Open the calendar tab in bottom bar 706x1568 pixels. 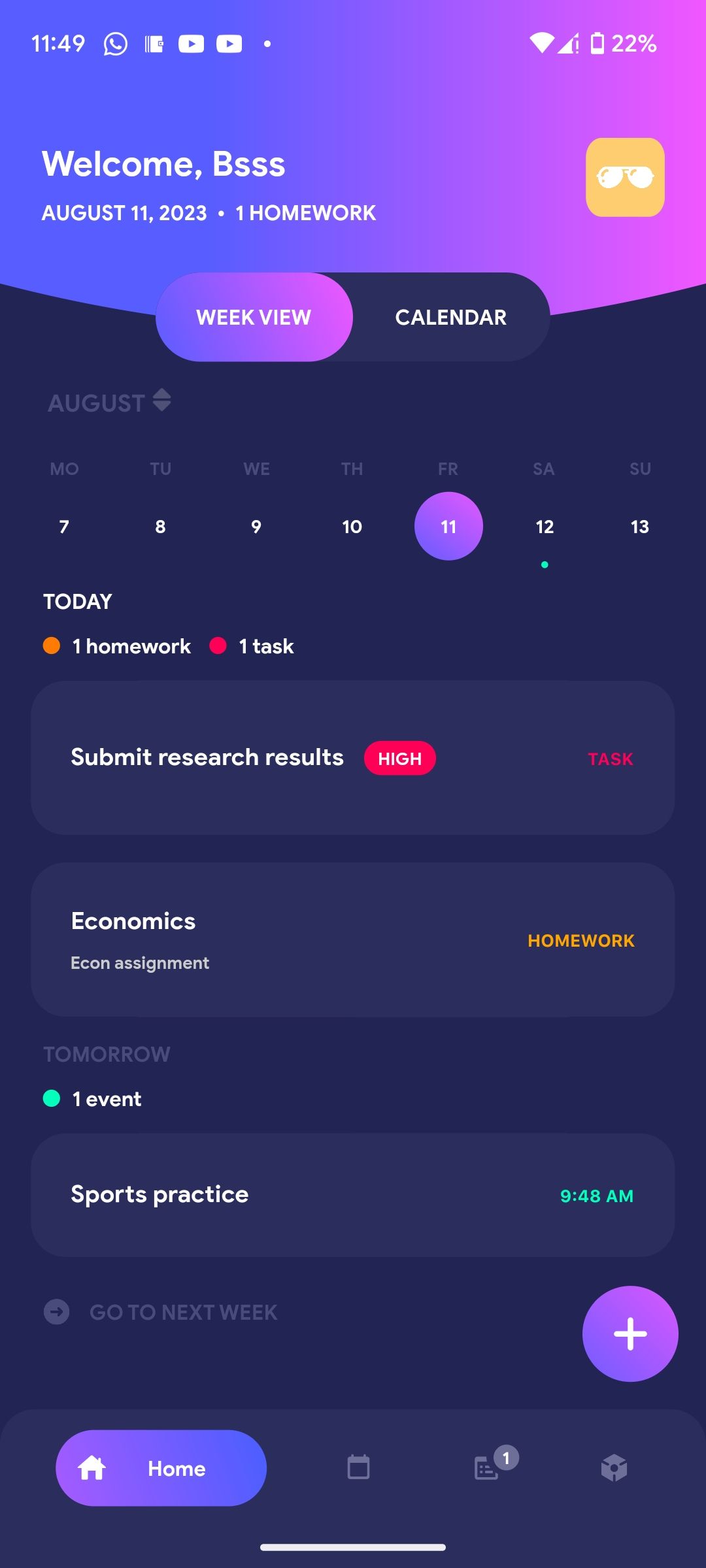coord(358,1468)
